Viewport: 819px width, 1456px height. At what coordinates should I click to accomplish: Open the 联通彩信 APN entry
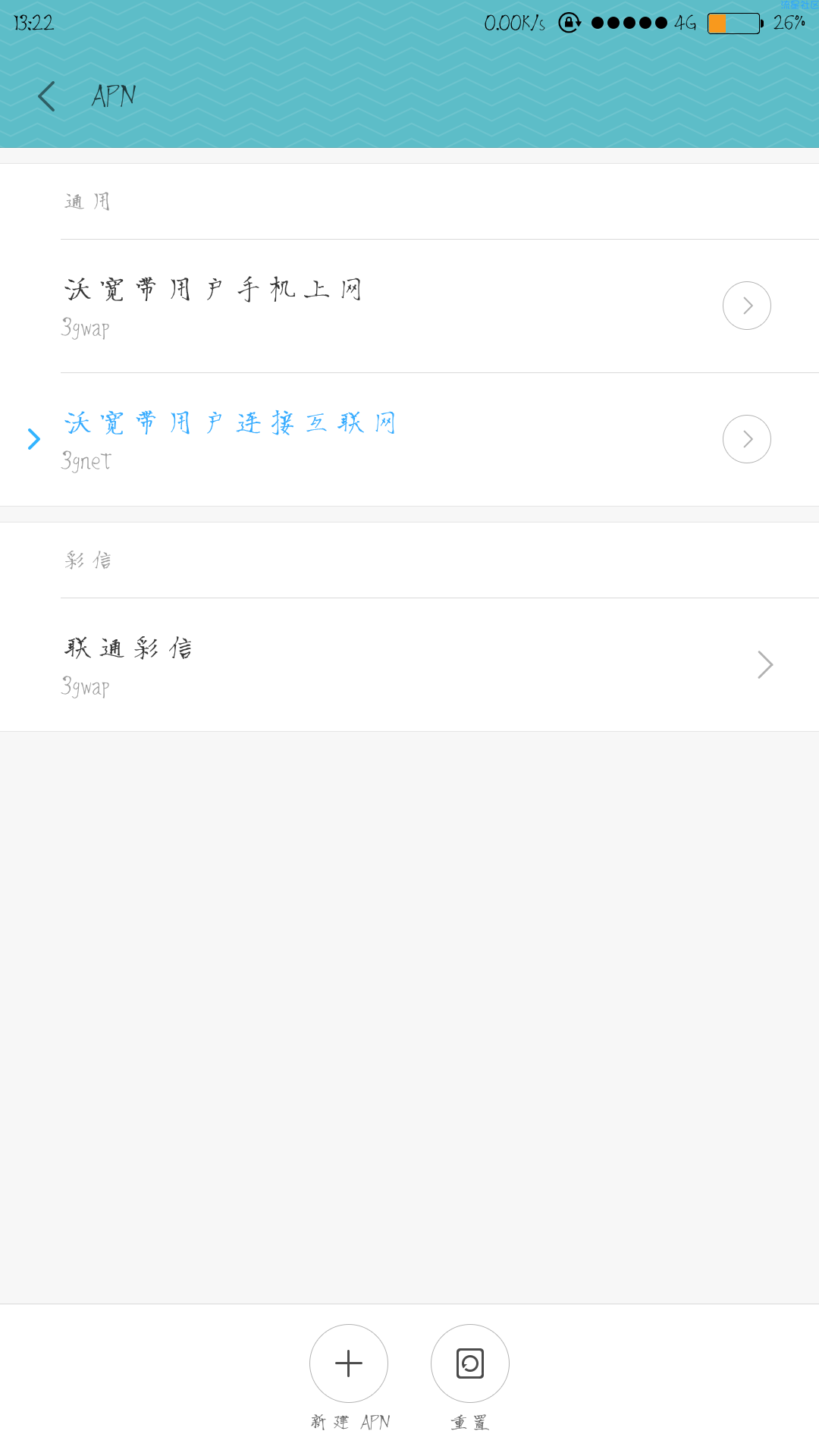coord(409,665)
